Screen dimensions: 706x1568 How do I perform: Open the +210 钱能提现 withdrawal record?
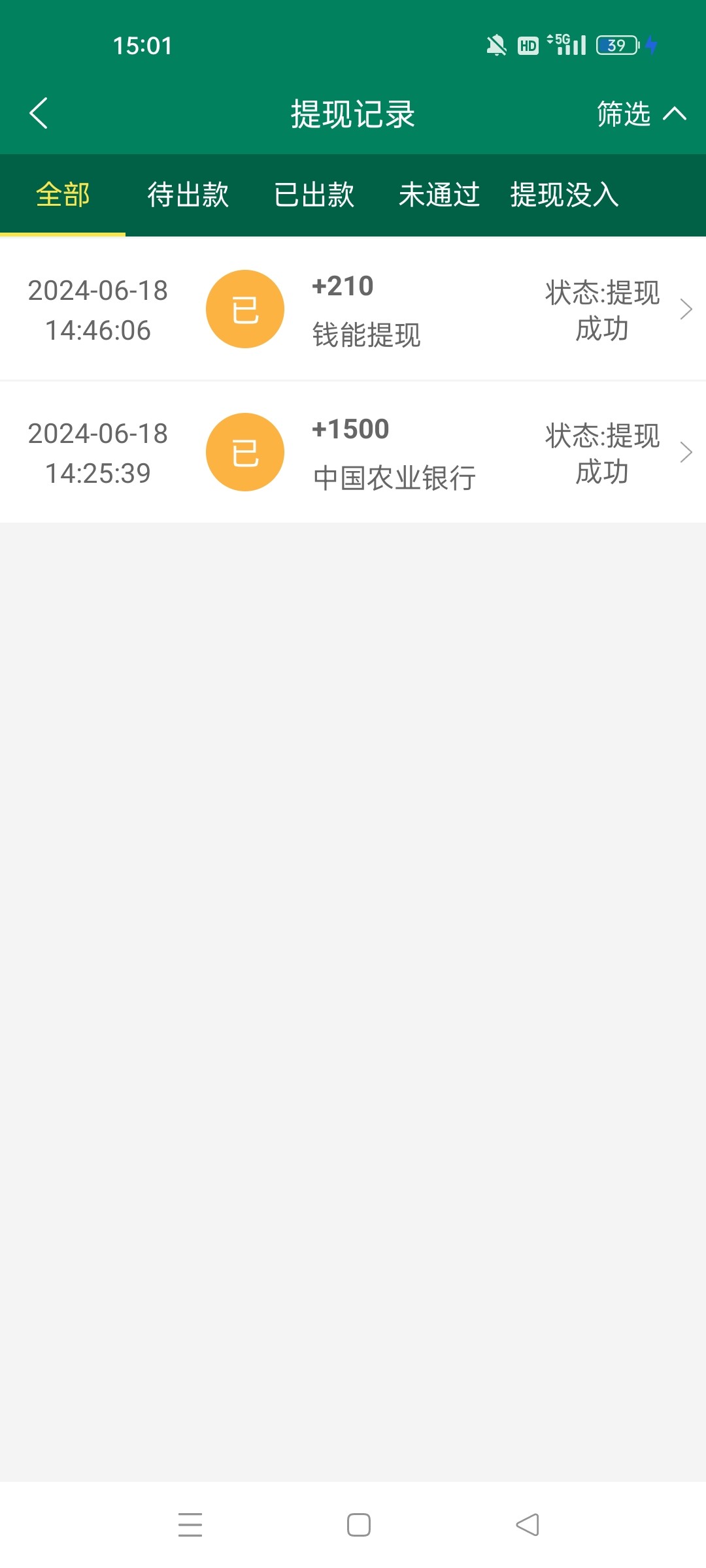coord(353,309)
